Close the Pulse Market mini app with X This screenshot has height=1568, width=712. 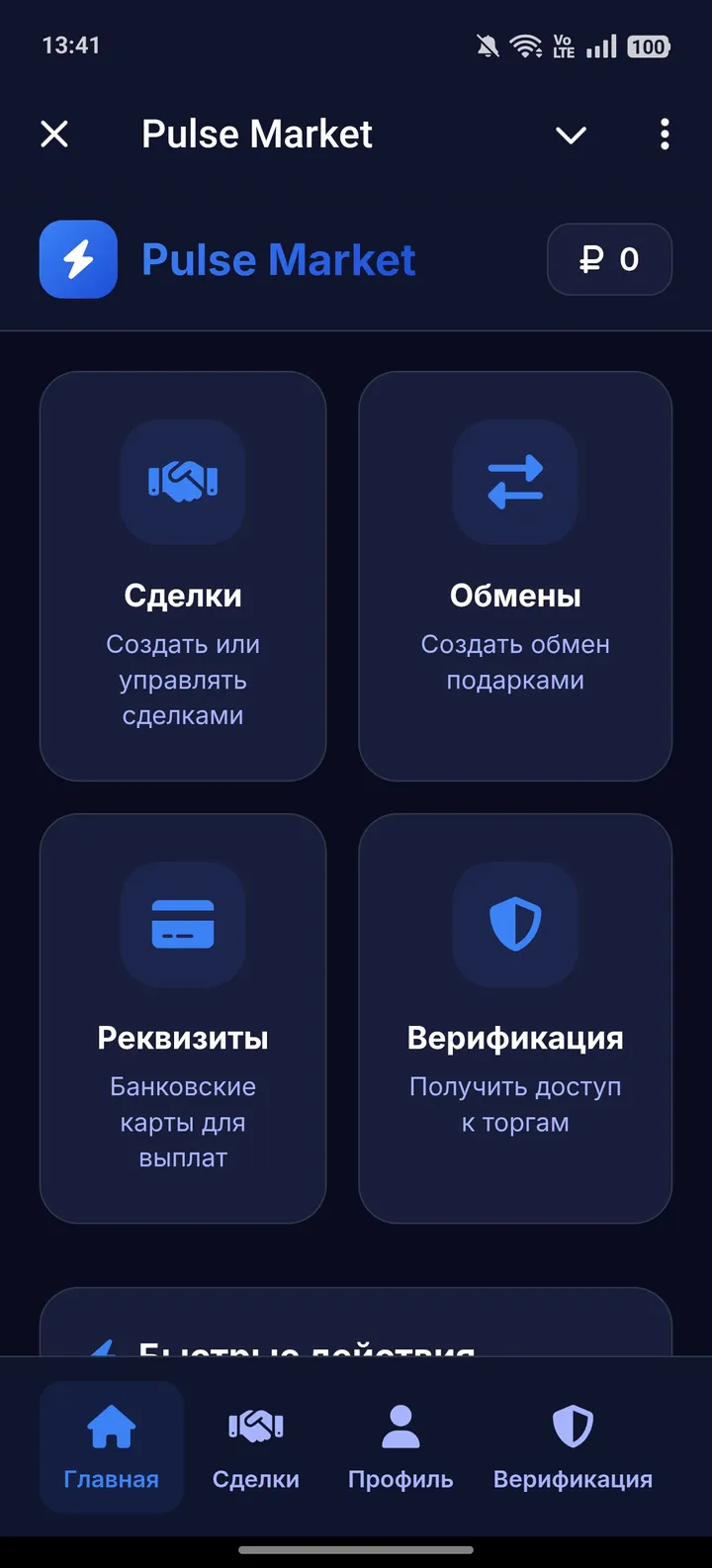(x=54, y=135)
